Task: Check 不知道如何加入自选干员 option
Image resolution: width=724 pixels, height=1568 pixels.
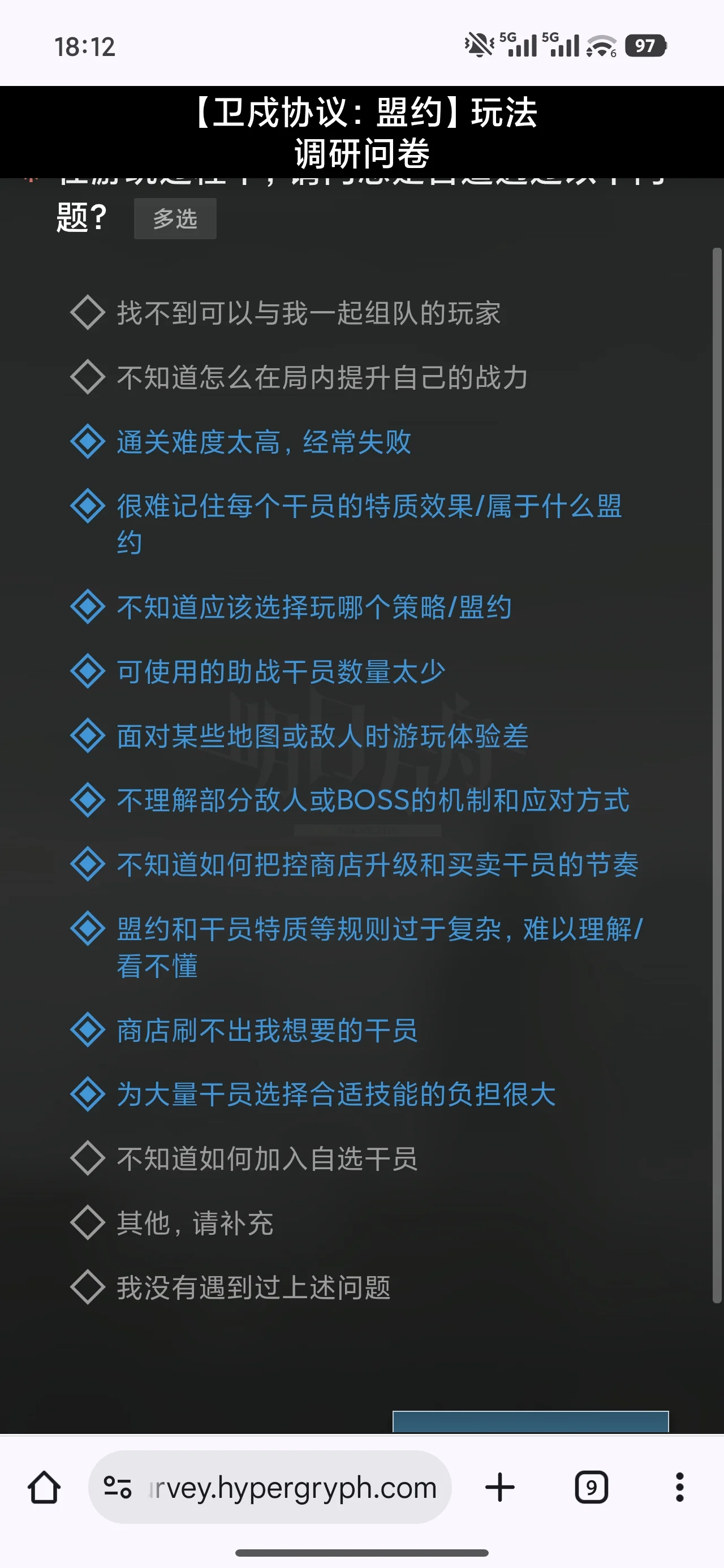Action: click(x=88, y=1158)
